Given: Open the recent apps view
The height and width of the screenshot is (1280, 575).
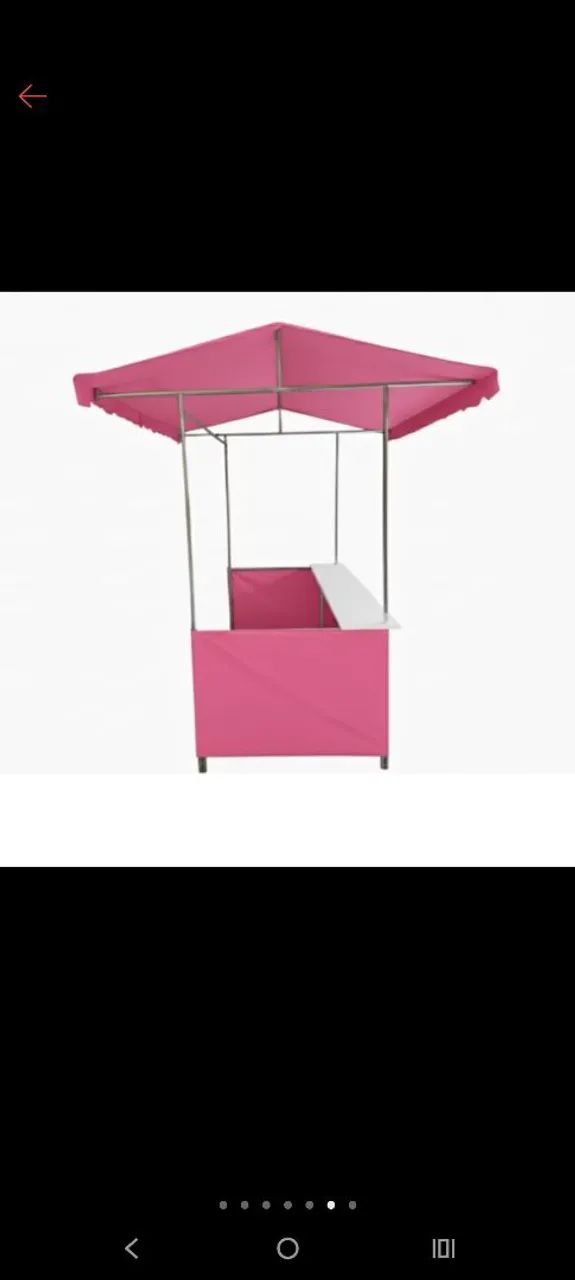Looking at the screenshot, I should tap(443, 1248).
